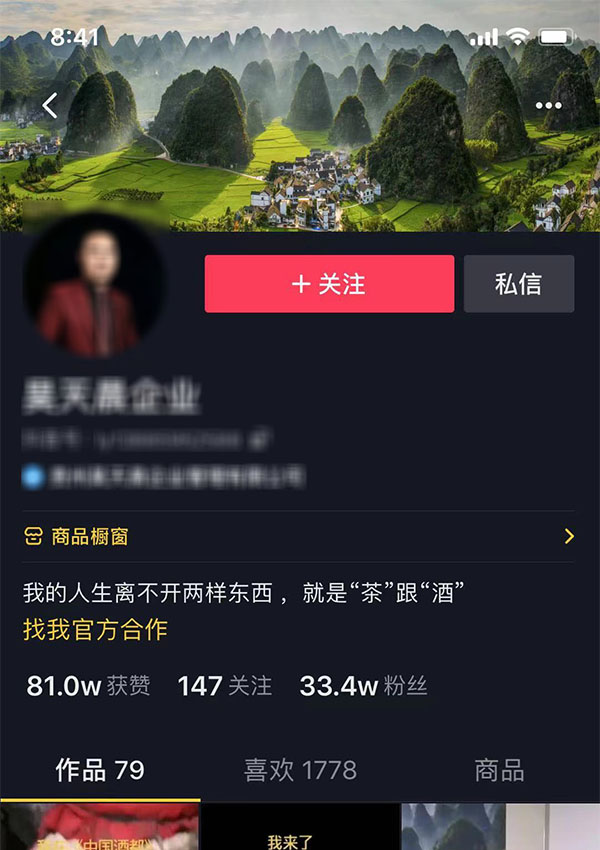
Task: Switch to the 喜欢 1778 tab
Action: tap(300, 770)
